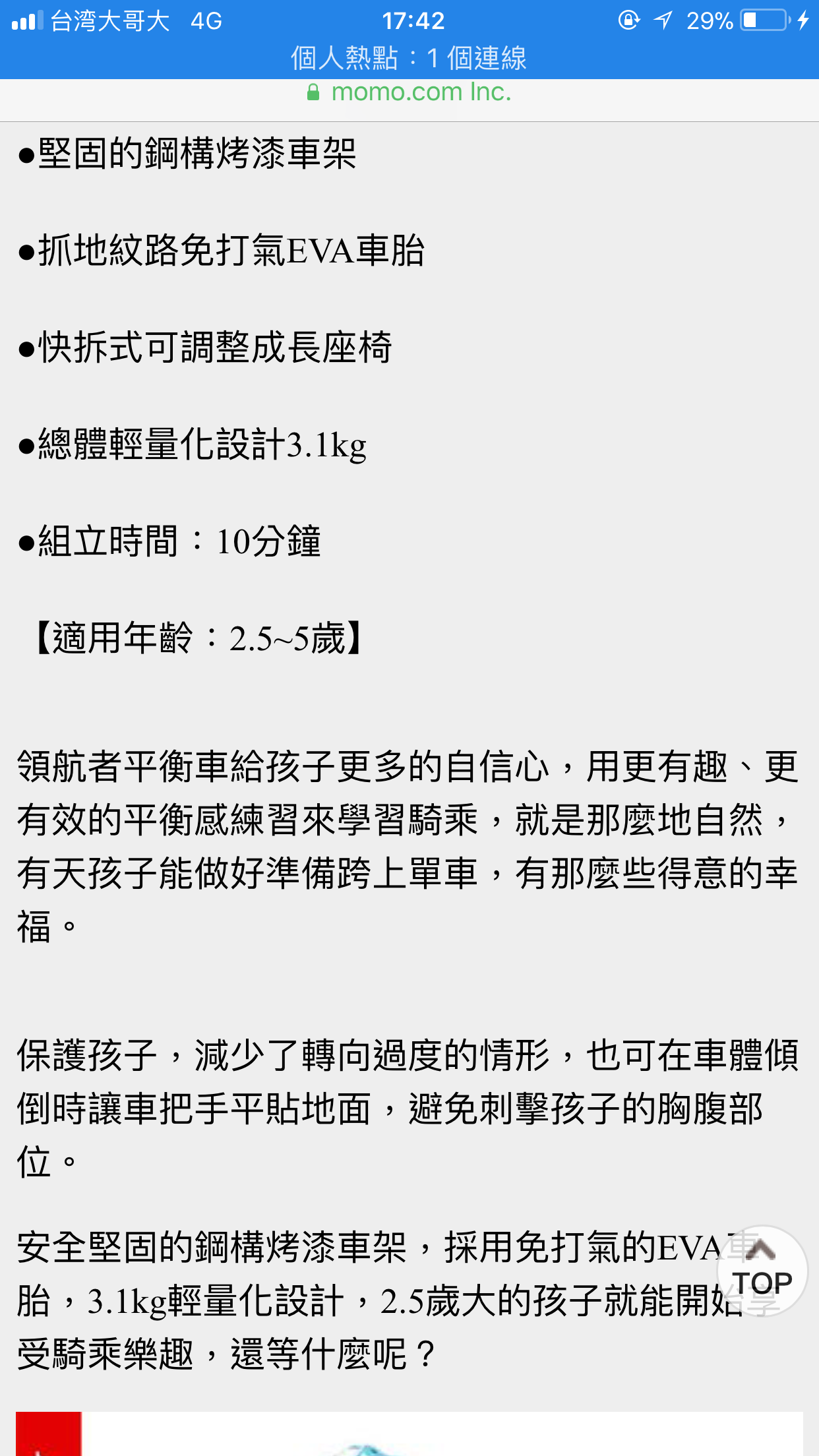Tap the momo.com Inc. address bar
The image size is (819, 1456).
pyautogui.click(x=409, y=93)
